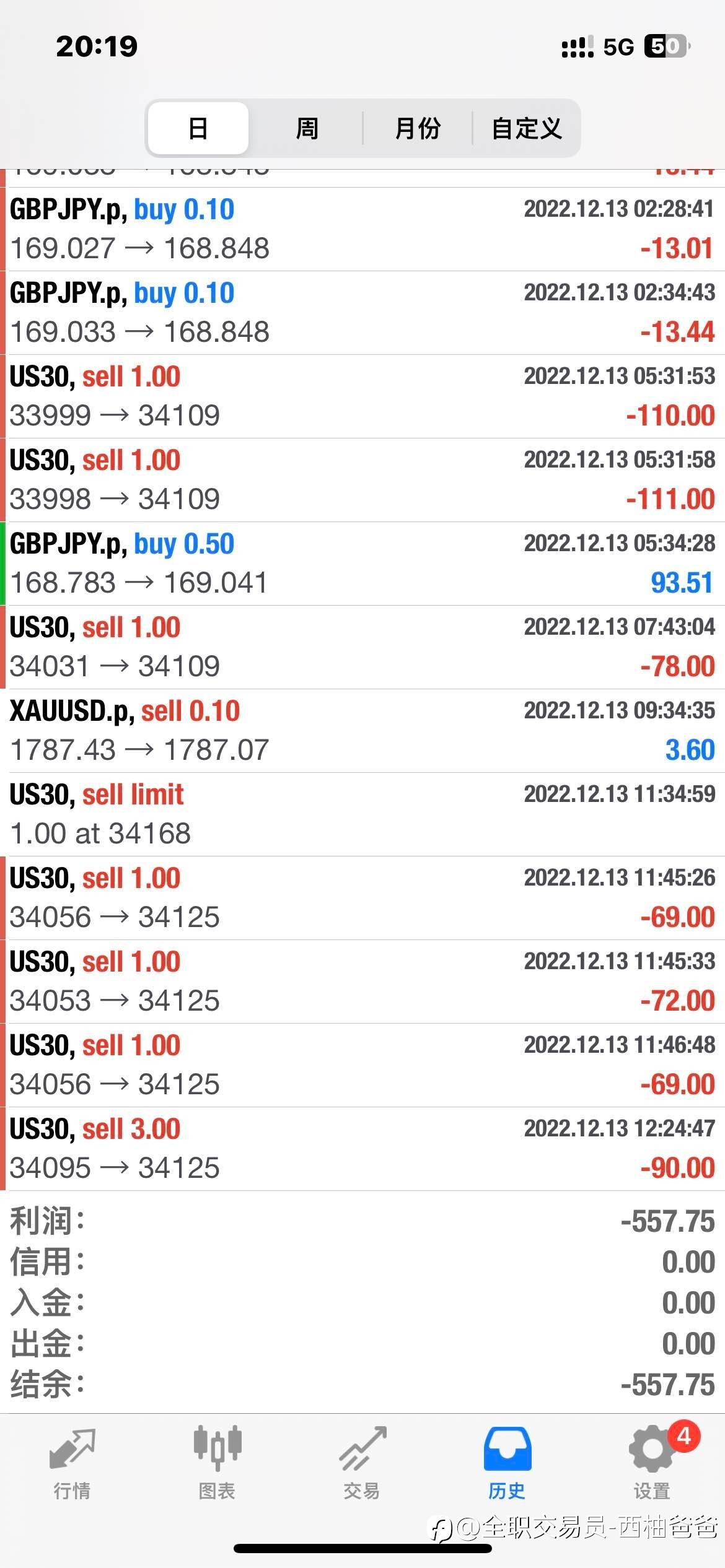Open US30 sell trade at 11:46:48
The width and height of the screenshot is (725, 1568).
(x=362, y=1065)
